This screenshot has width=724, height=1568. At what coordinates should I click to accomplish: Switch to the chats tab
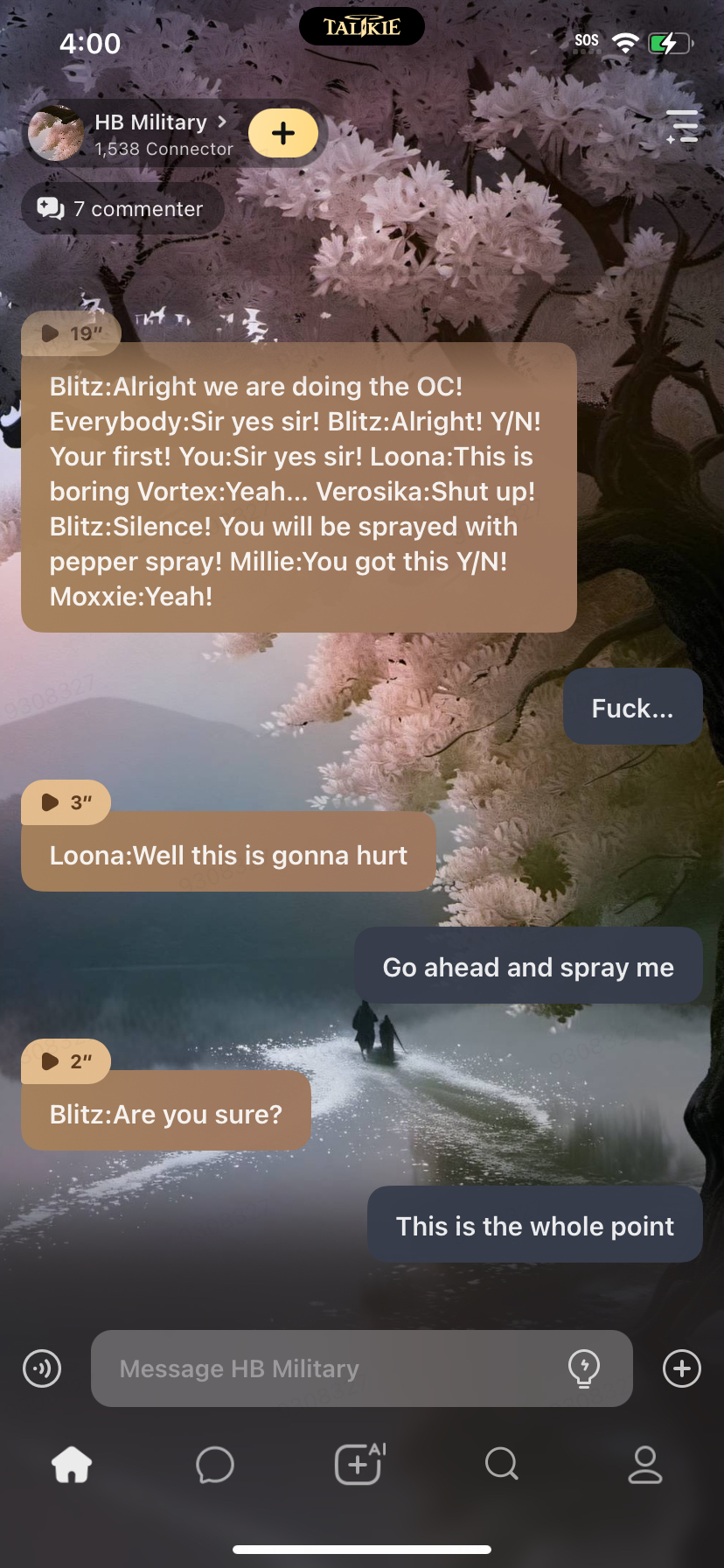pos(215,1465)
